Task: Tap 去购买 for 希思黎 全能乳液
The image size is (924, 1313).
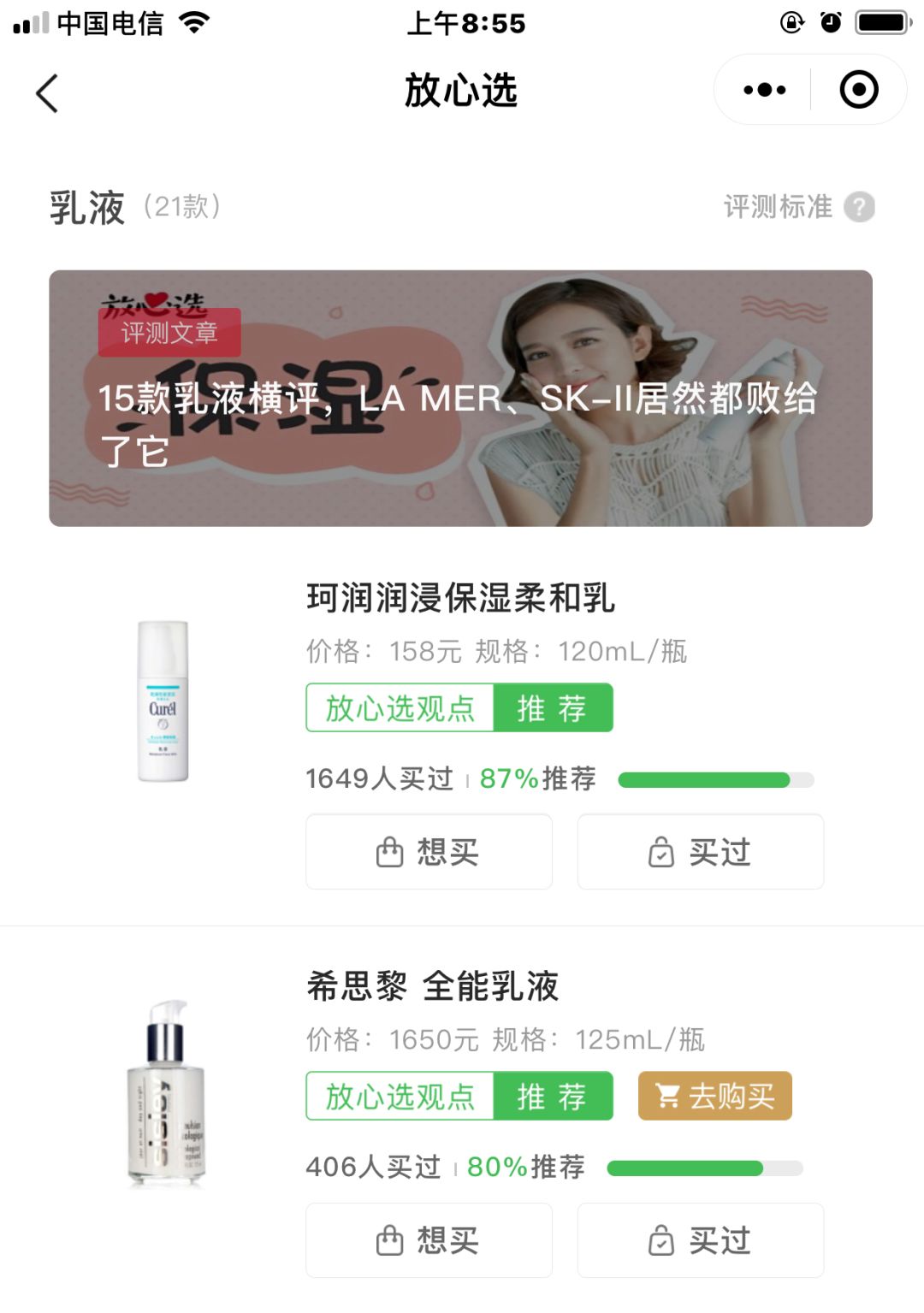Action: click(x=714, y=1096)
